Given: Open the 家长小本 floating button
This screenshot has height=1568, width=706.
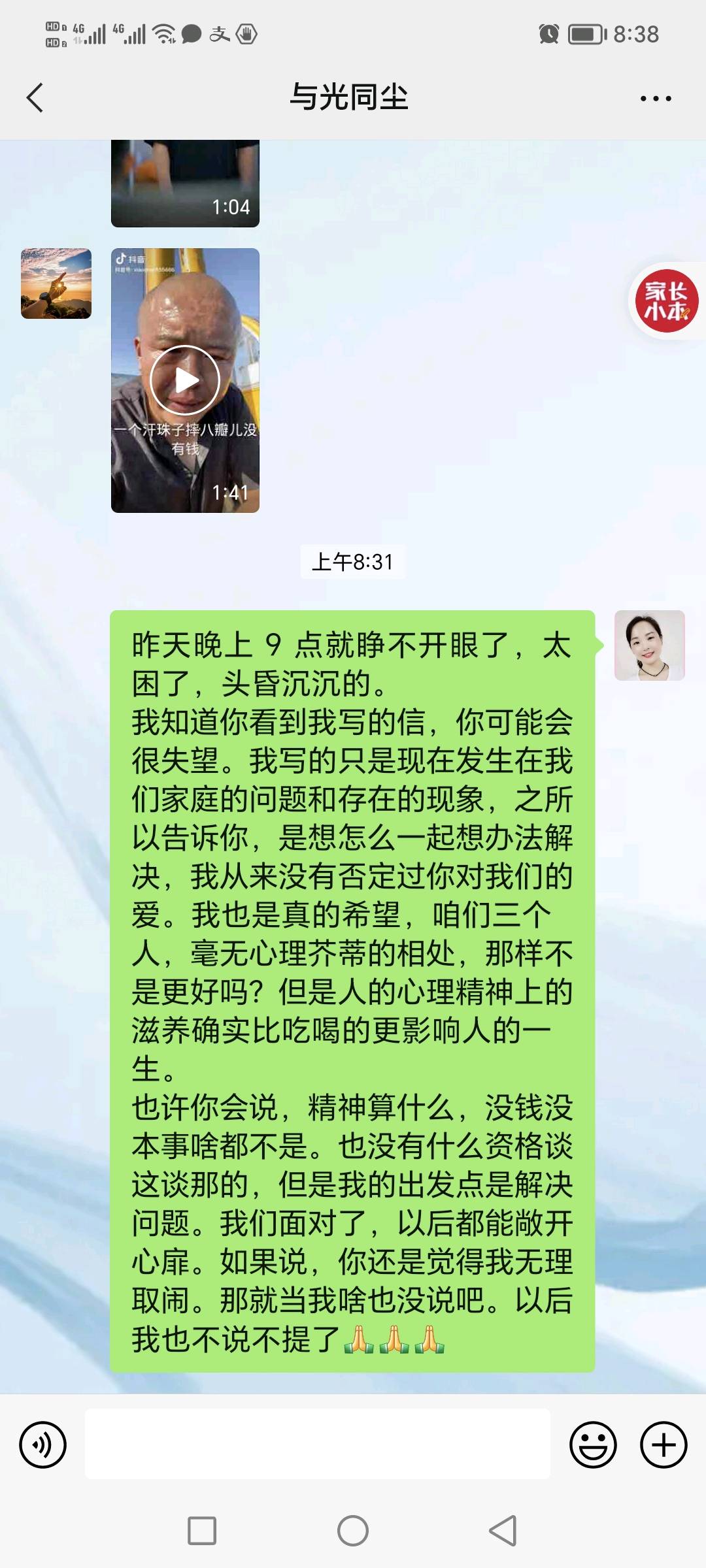Looking at the screenshot, I should pyautogui.click(x=667, y=301).
